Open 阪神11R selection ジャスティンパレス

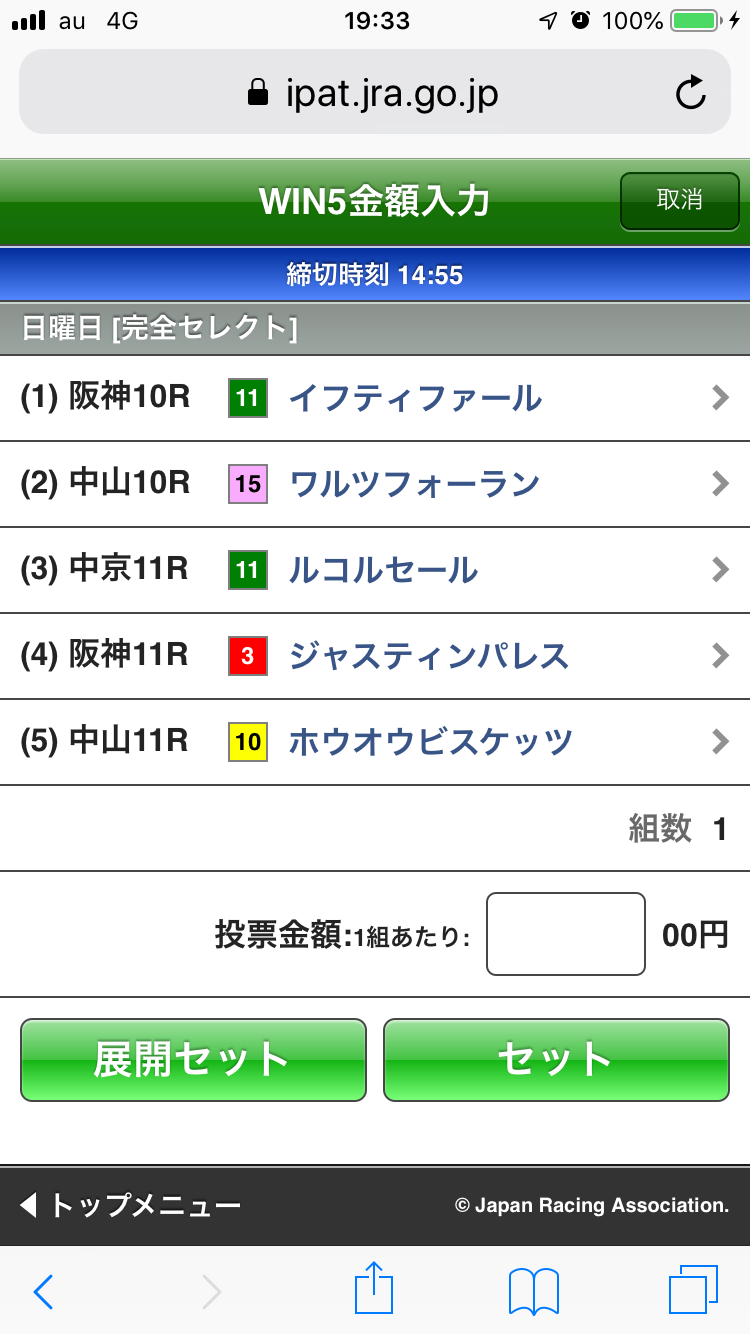[x=375, y=657]
